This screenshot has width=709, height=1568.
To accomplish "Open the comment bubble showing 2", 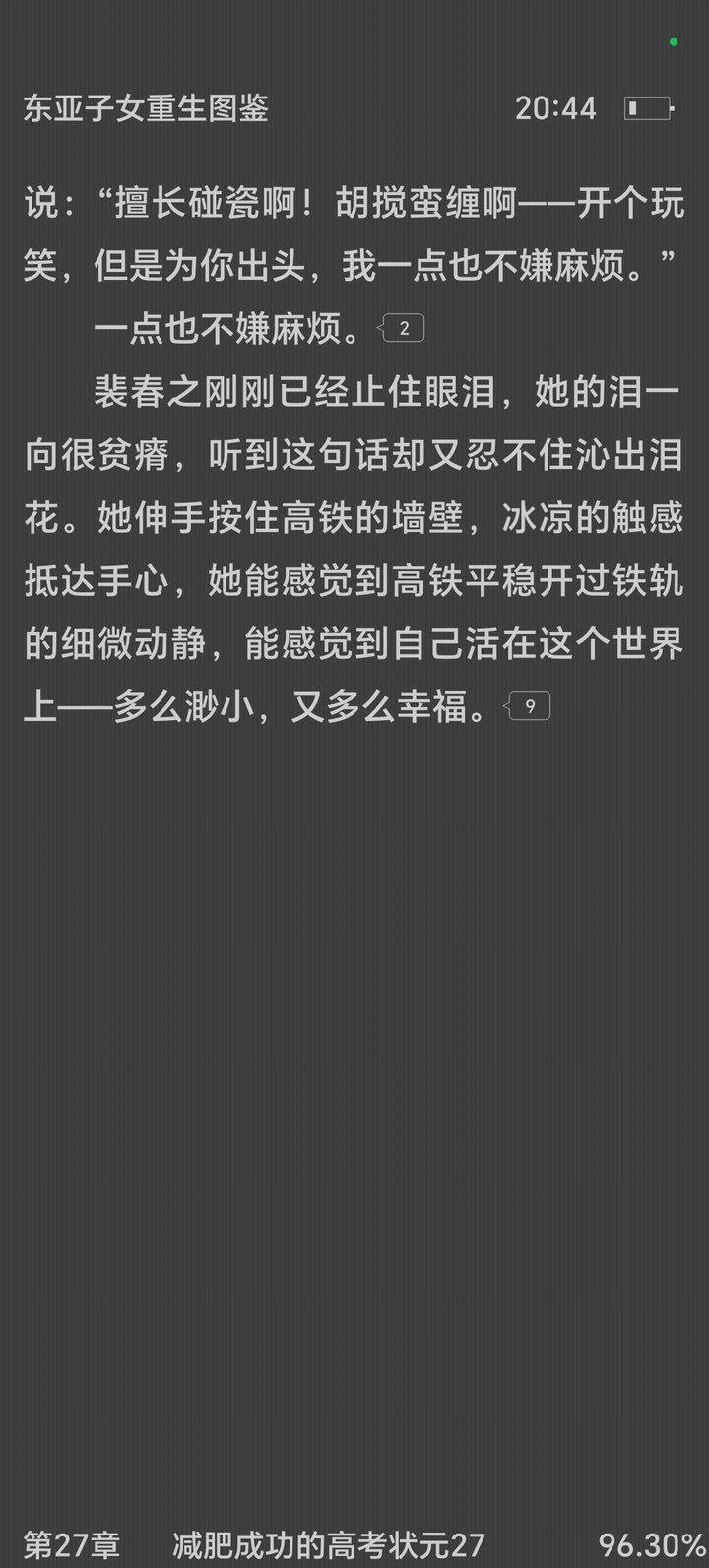I will click(403, 329).
